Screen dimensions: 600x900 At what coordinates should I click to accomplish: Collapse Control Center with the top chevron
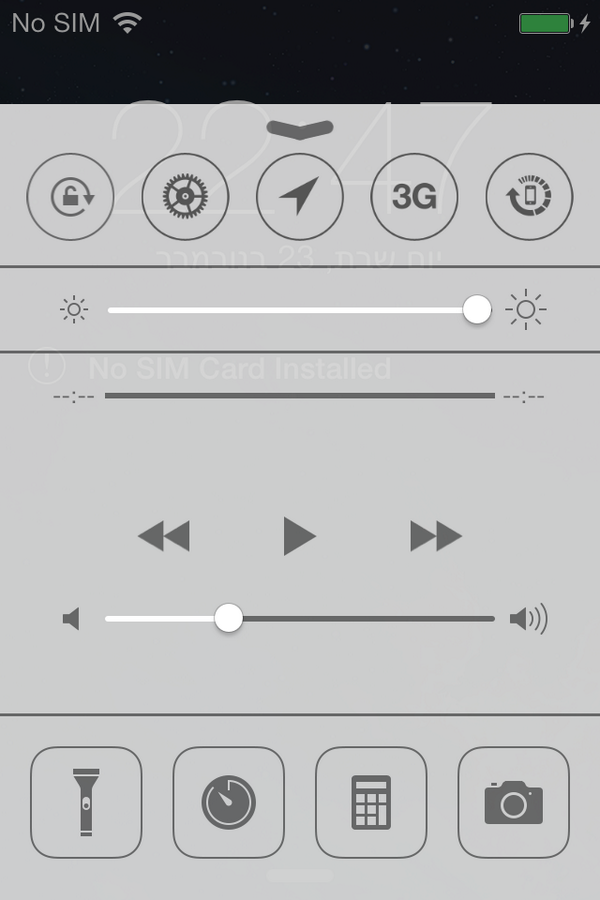300,128
